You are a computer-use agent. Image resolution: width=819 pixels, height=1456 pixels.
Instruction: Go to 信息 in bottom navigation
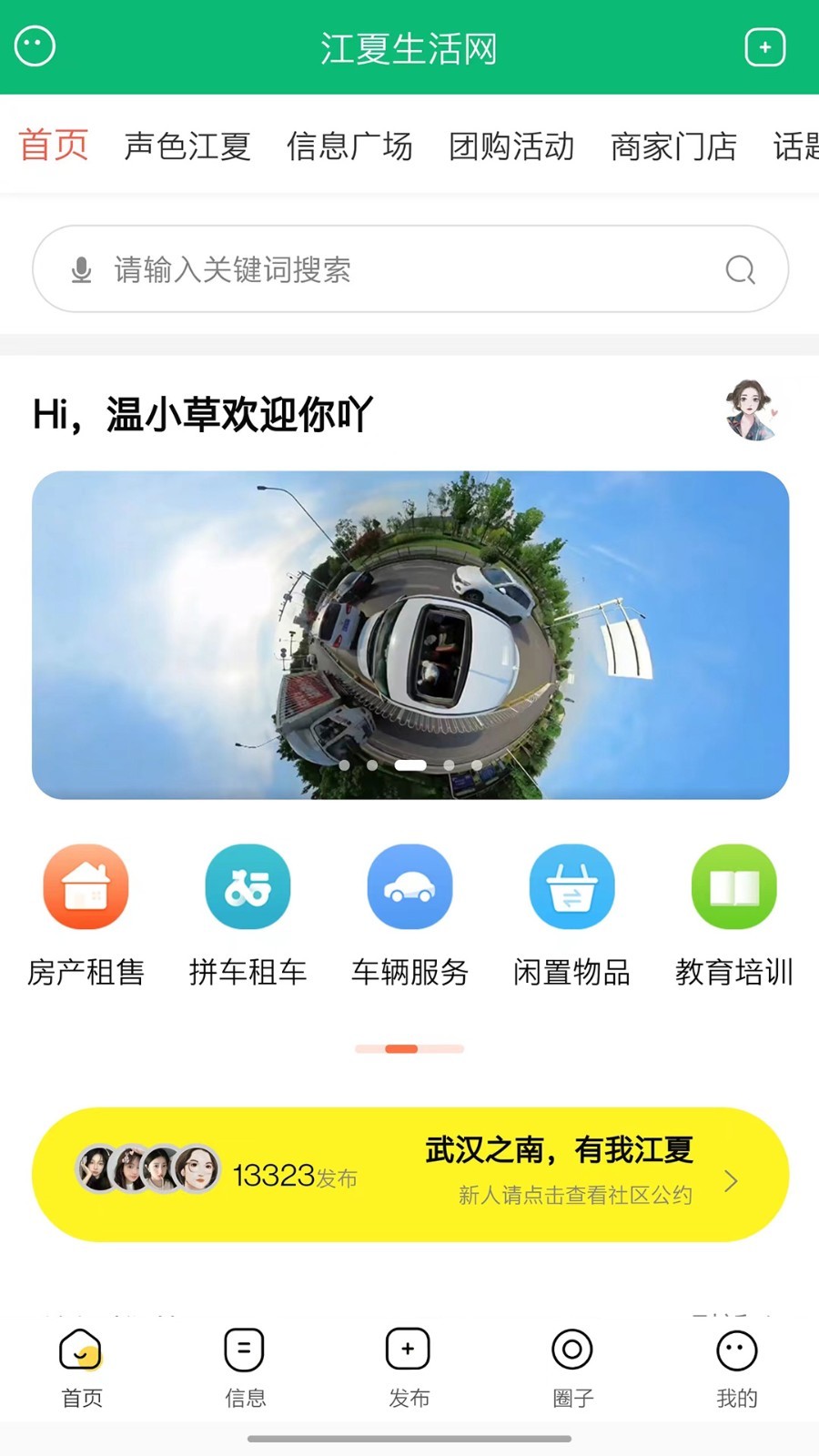[245, 1368]
